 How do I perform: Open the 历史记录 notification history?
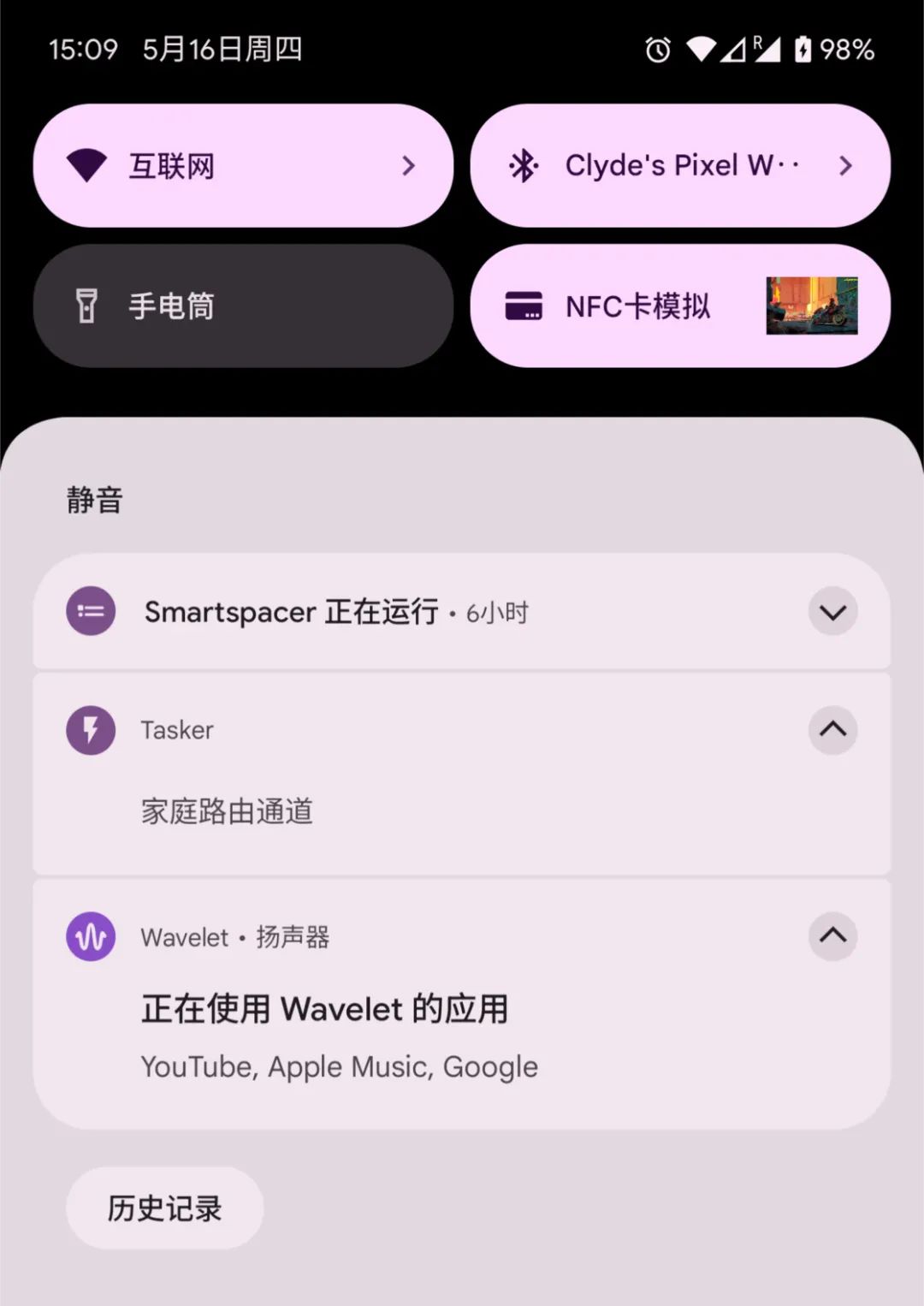[x=164, y=1208]
